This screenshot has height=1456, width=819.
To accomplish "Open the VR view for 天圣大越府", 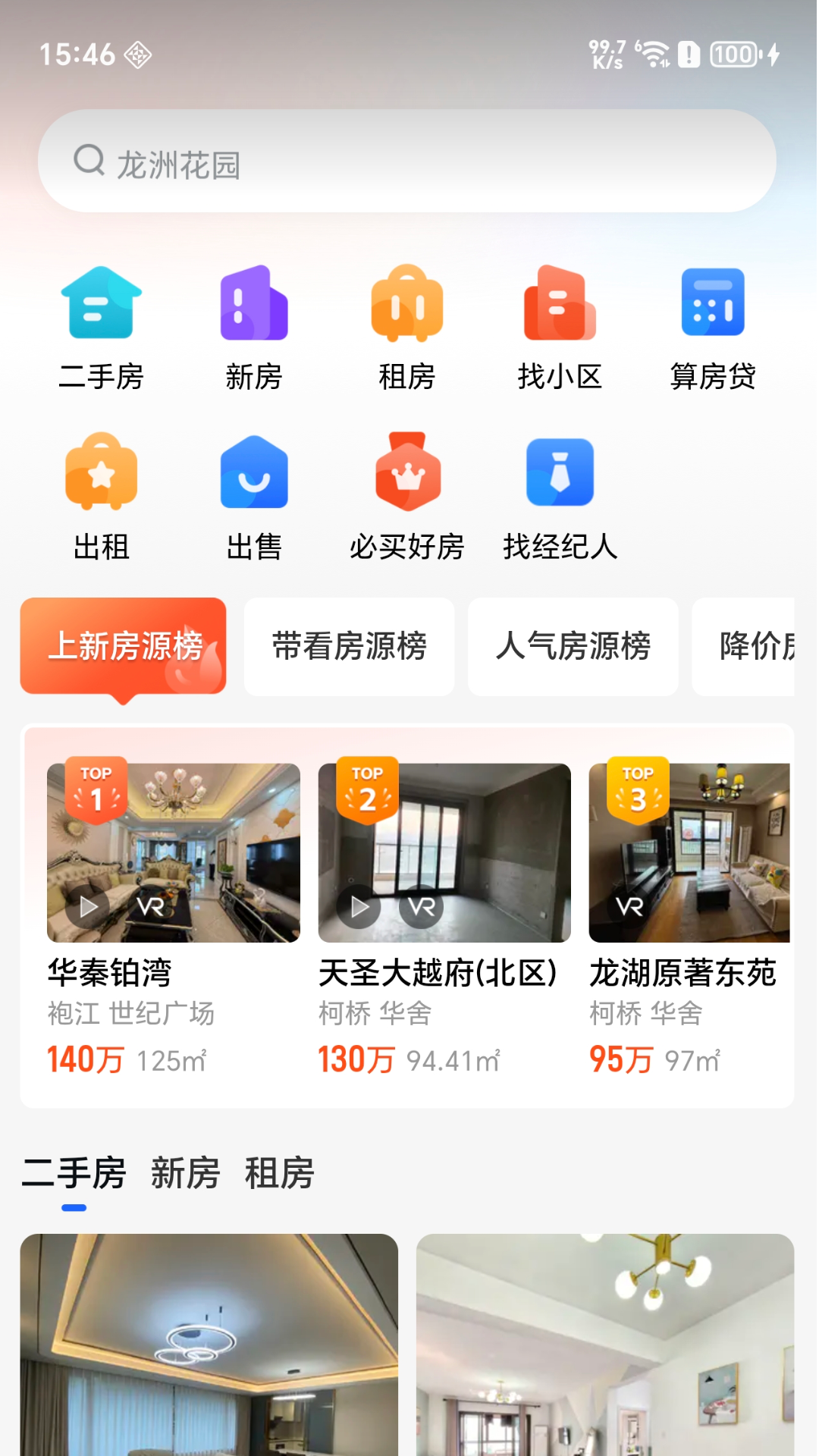I will coord(421,905).
